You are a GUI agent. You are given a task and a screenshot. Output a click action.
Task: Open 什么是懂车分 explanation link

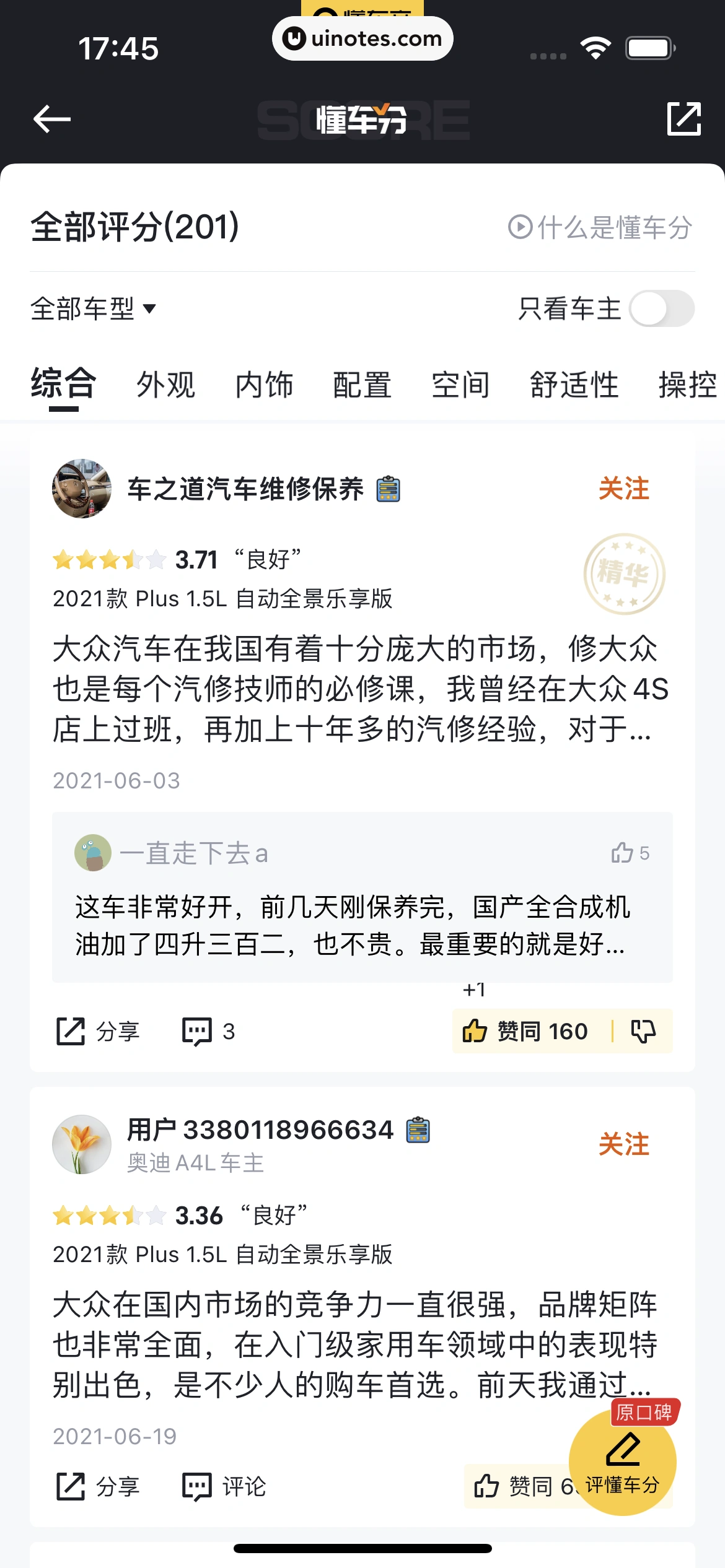[x=599, y=227]
